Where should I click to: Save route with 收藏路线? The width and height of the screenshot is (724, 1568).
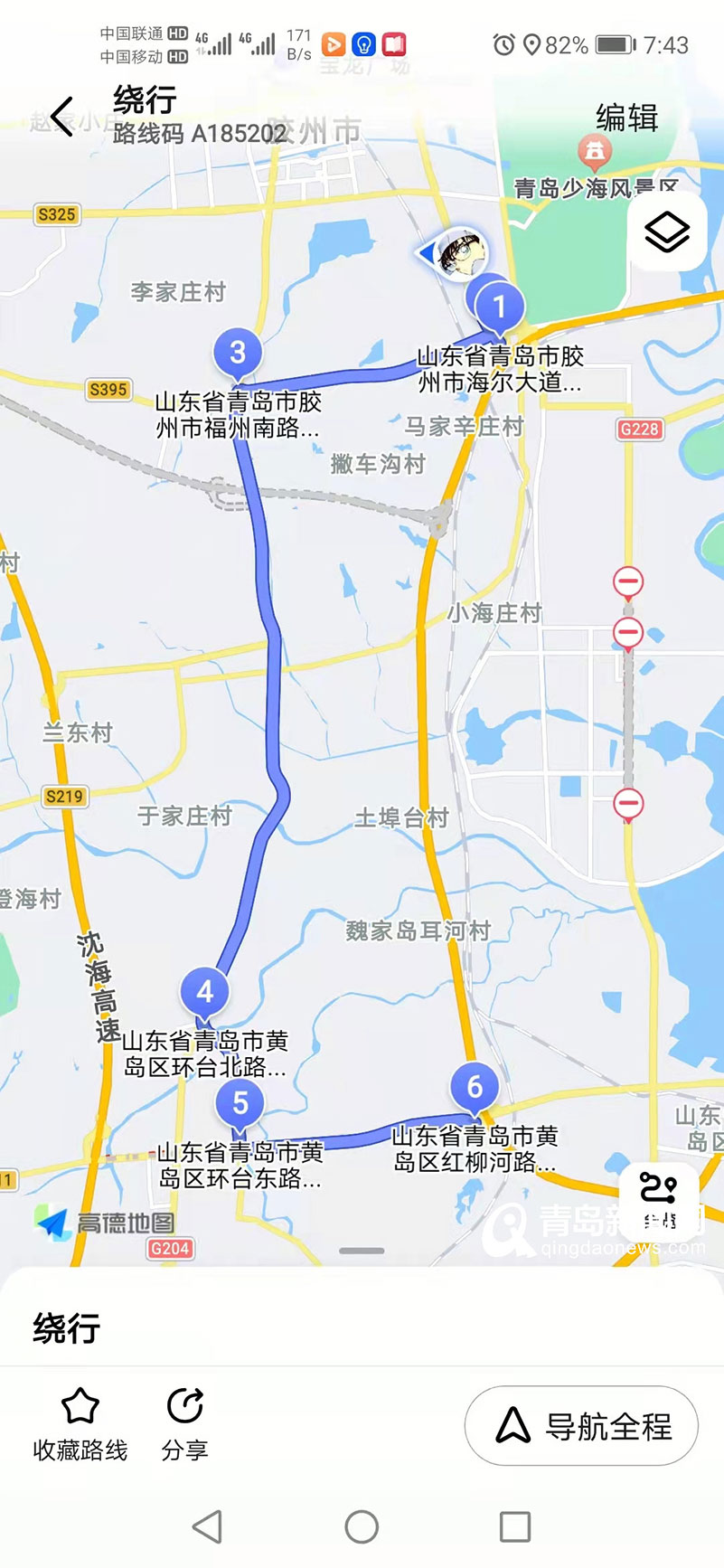pos(80,1423)
